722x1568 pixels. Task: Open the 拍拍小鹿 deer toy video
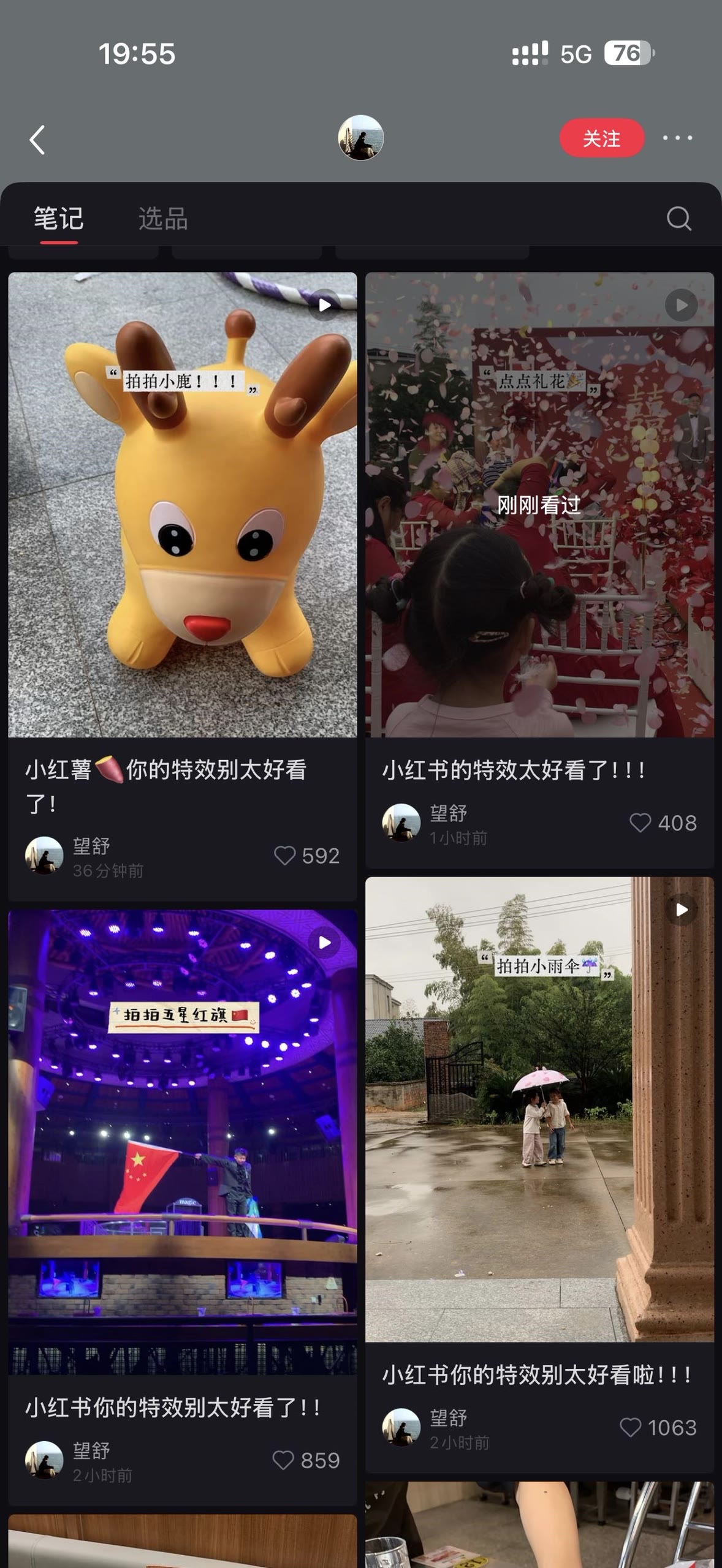click(x=183, y=505)
